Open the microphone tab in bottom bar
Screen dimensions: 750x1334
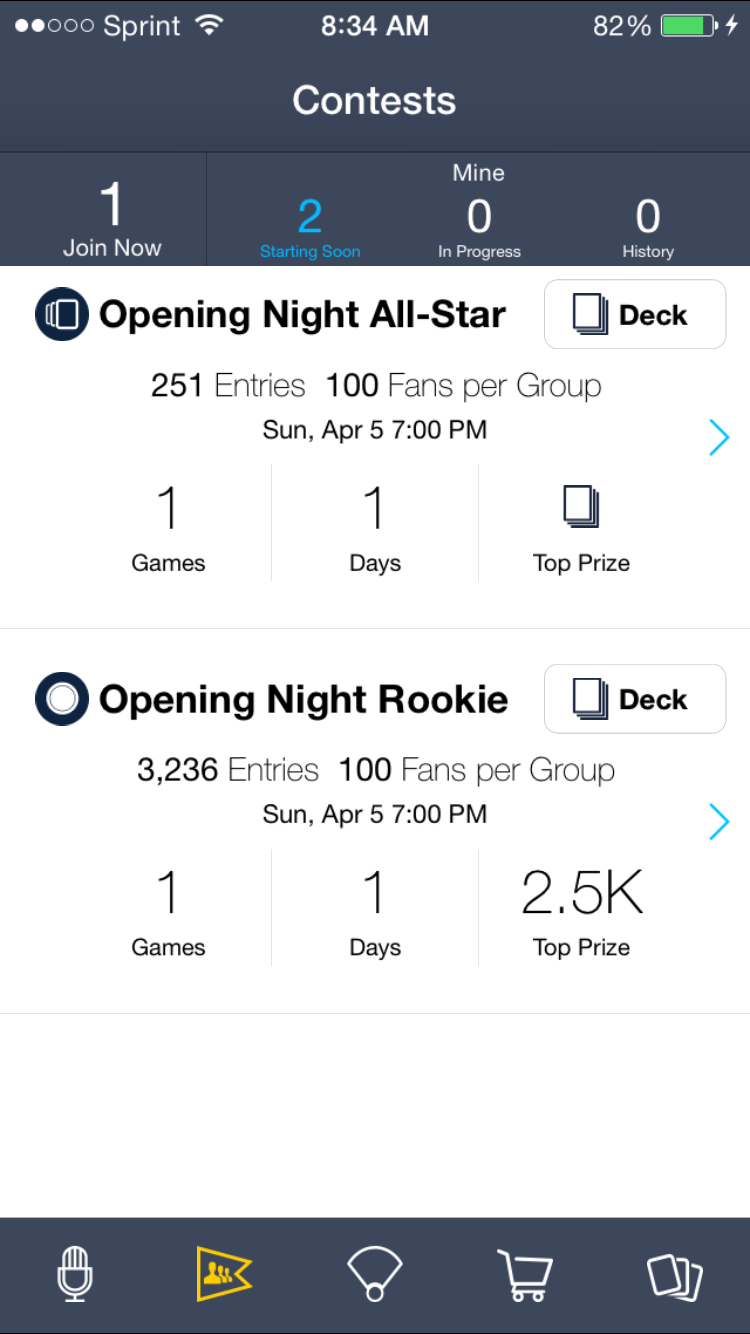(x=75, y=1274)
